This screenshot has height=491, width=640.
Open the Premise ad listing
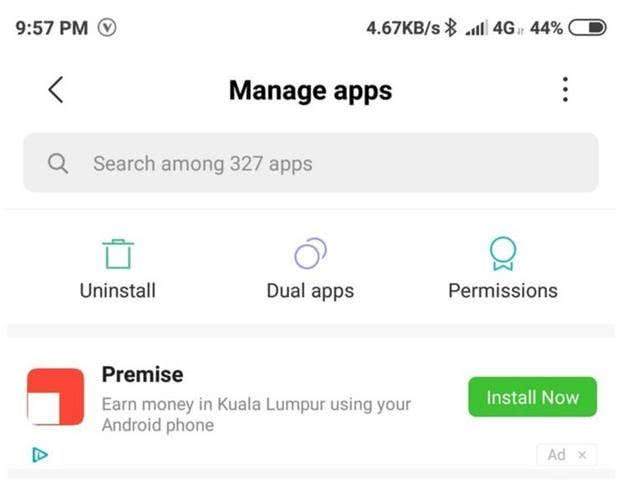pos(250,397)
